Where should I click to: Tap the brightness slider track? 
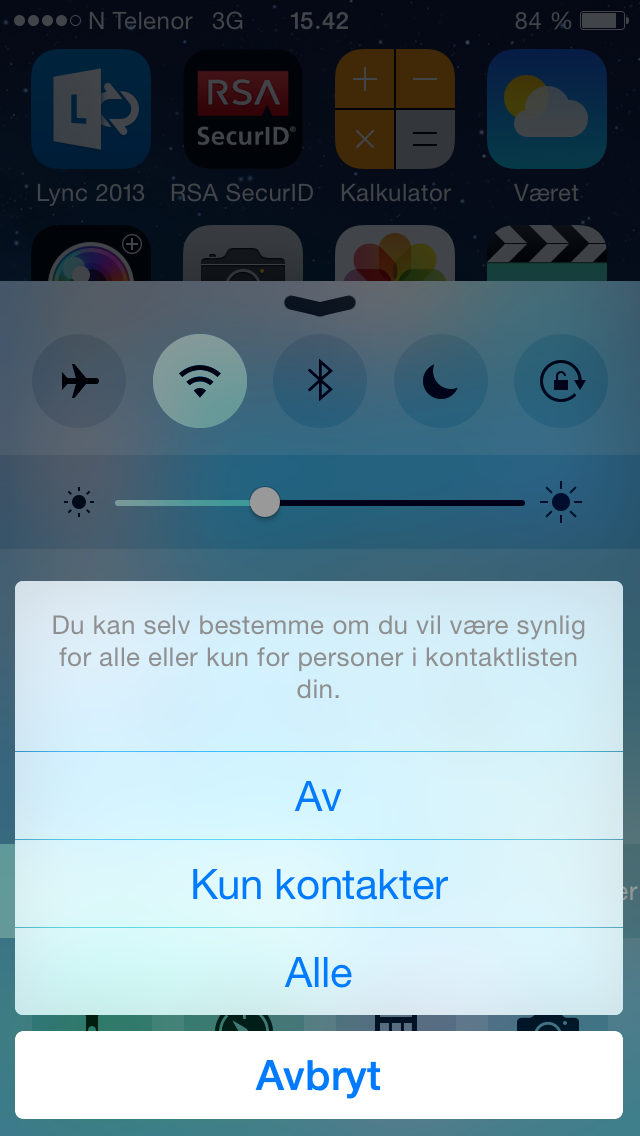320,502
